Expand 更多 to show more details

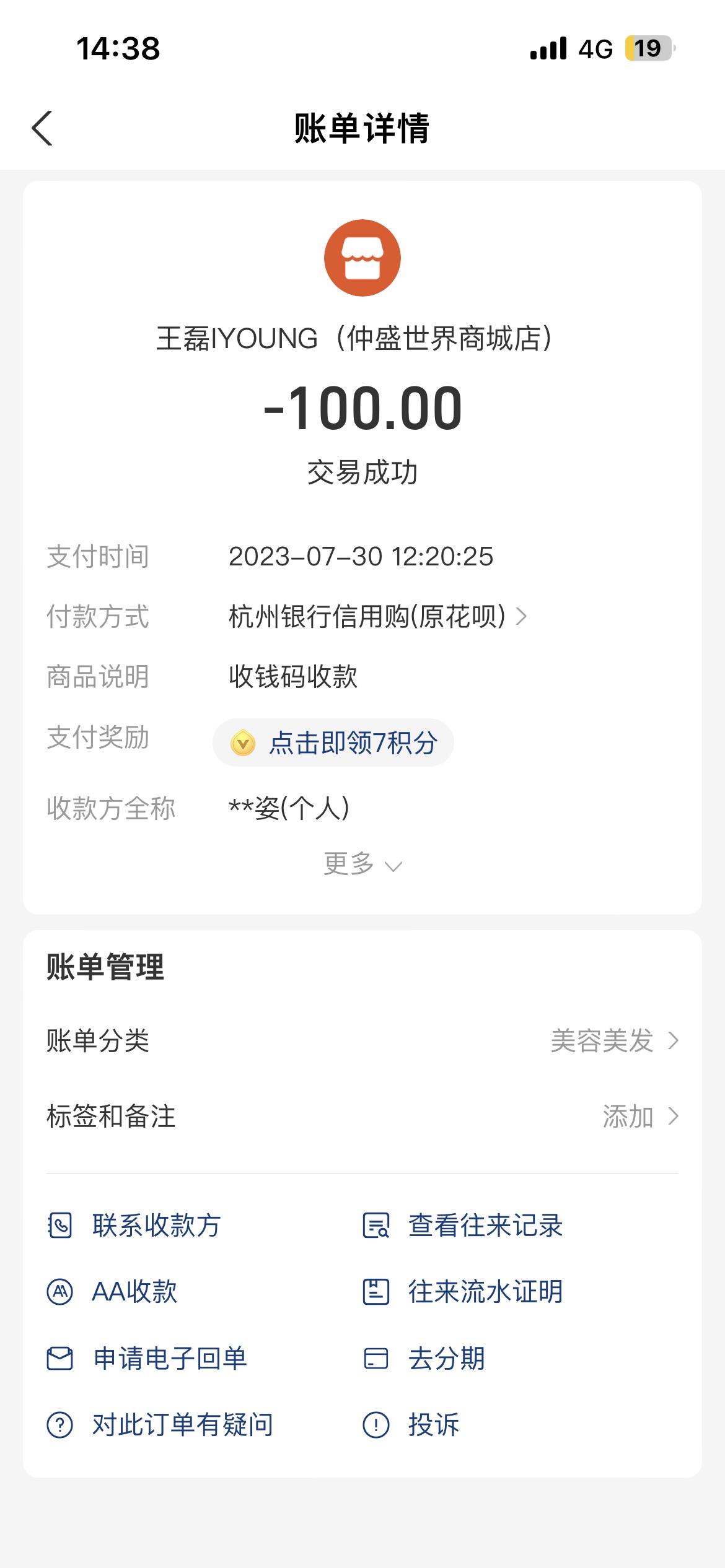coord(362,864)
